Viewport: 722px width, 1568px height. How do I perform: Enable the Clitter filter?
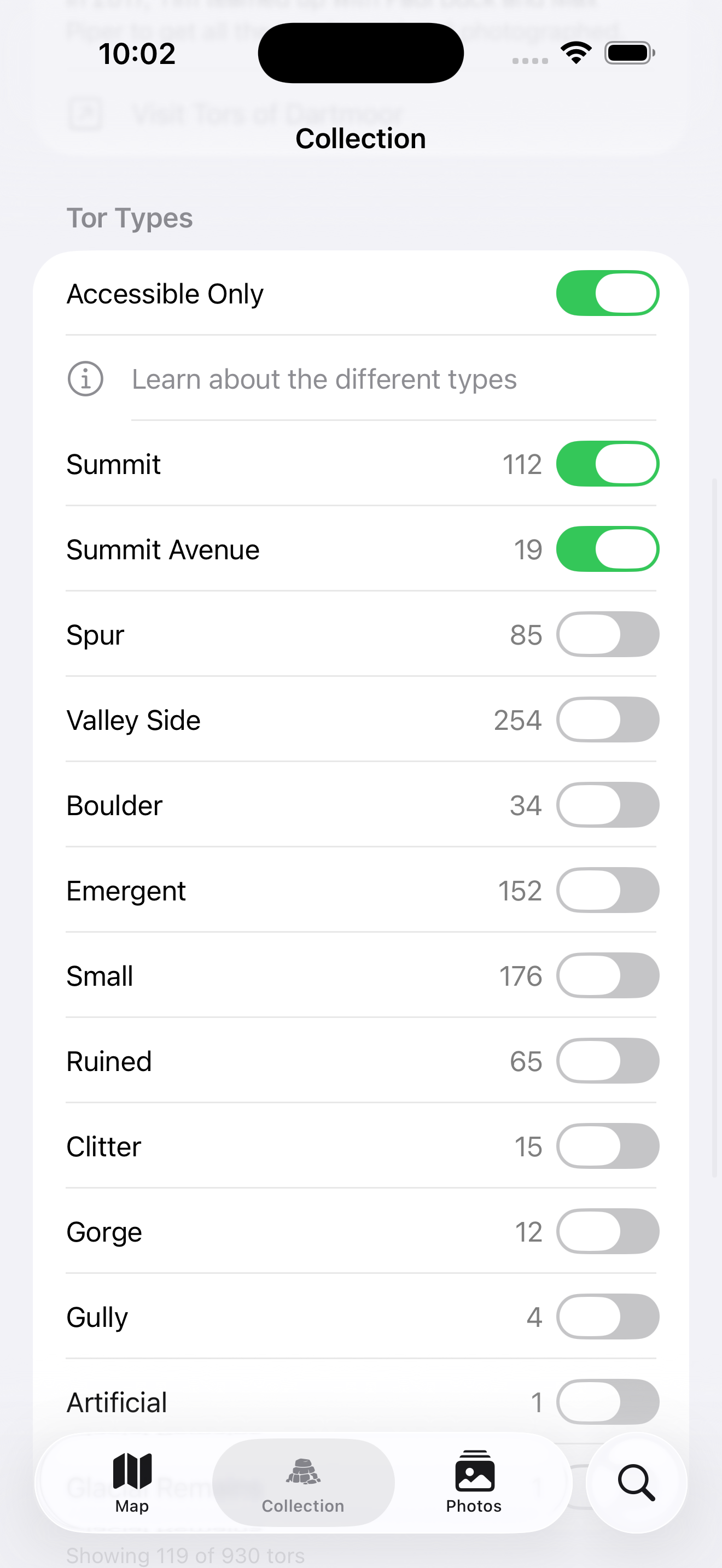pos(607,1145)
